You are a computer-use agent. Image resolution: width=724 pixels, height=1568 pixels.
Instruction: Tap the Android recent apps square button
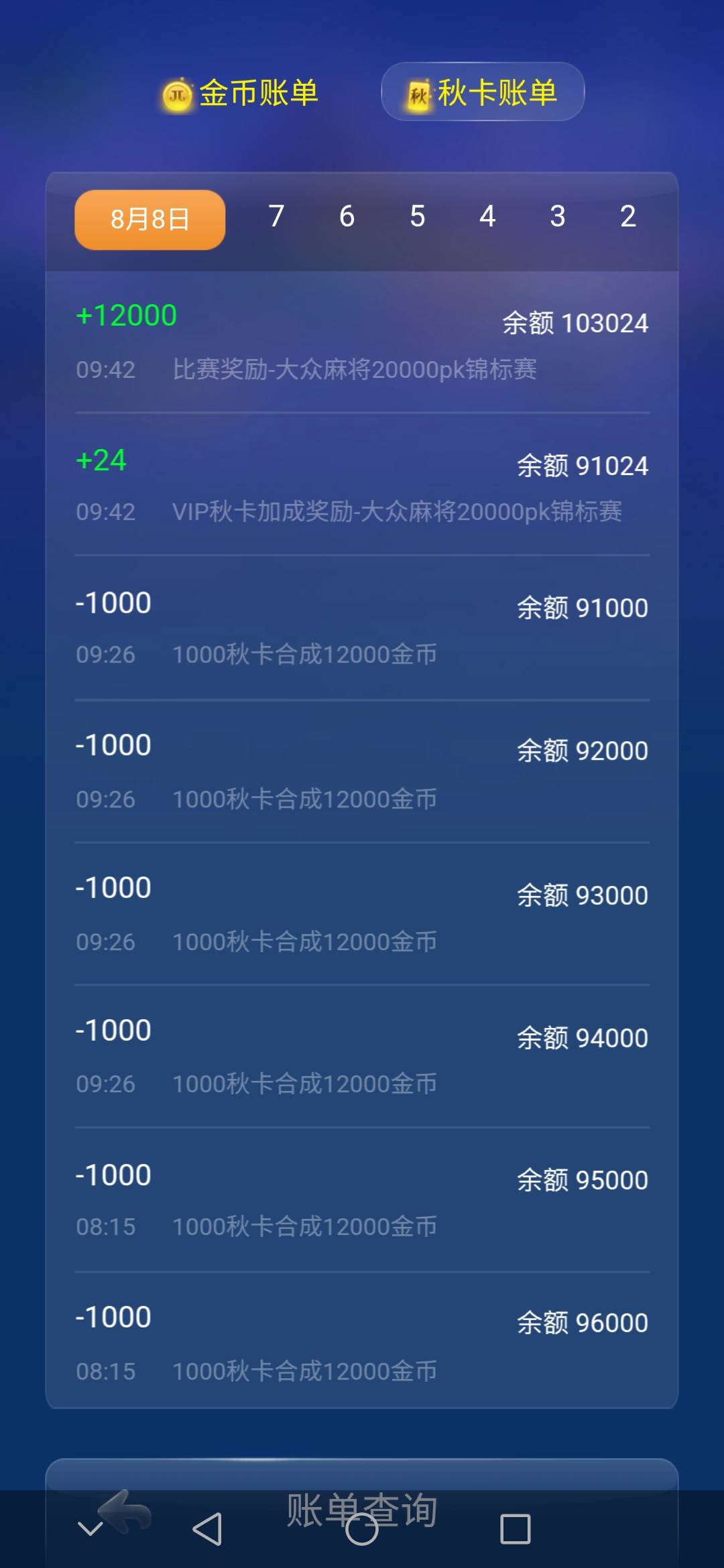[x=515, y=1529]
